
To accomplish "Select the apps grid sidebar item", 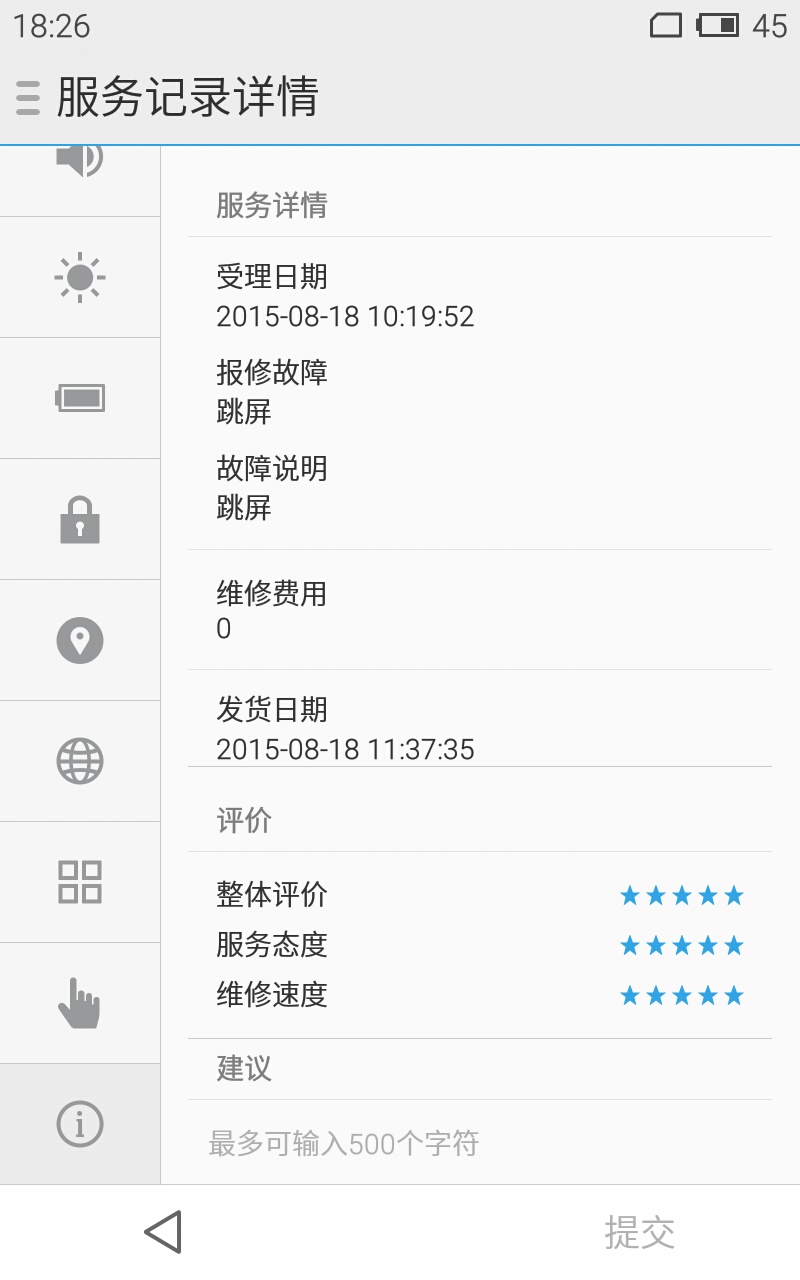I will tap(80, 882).
